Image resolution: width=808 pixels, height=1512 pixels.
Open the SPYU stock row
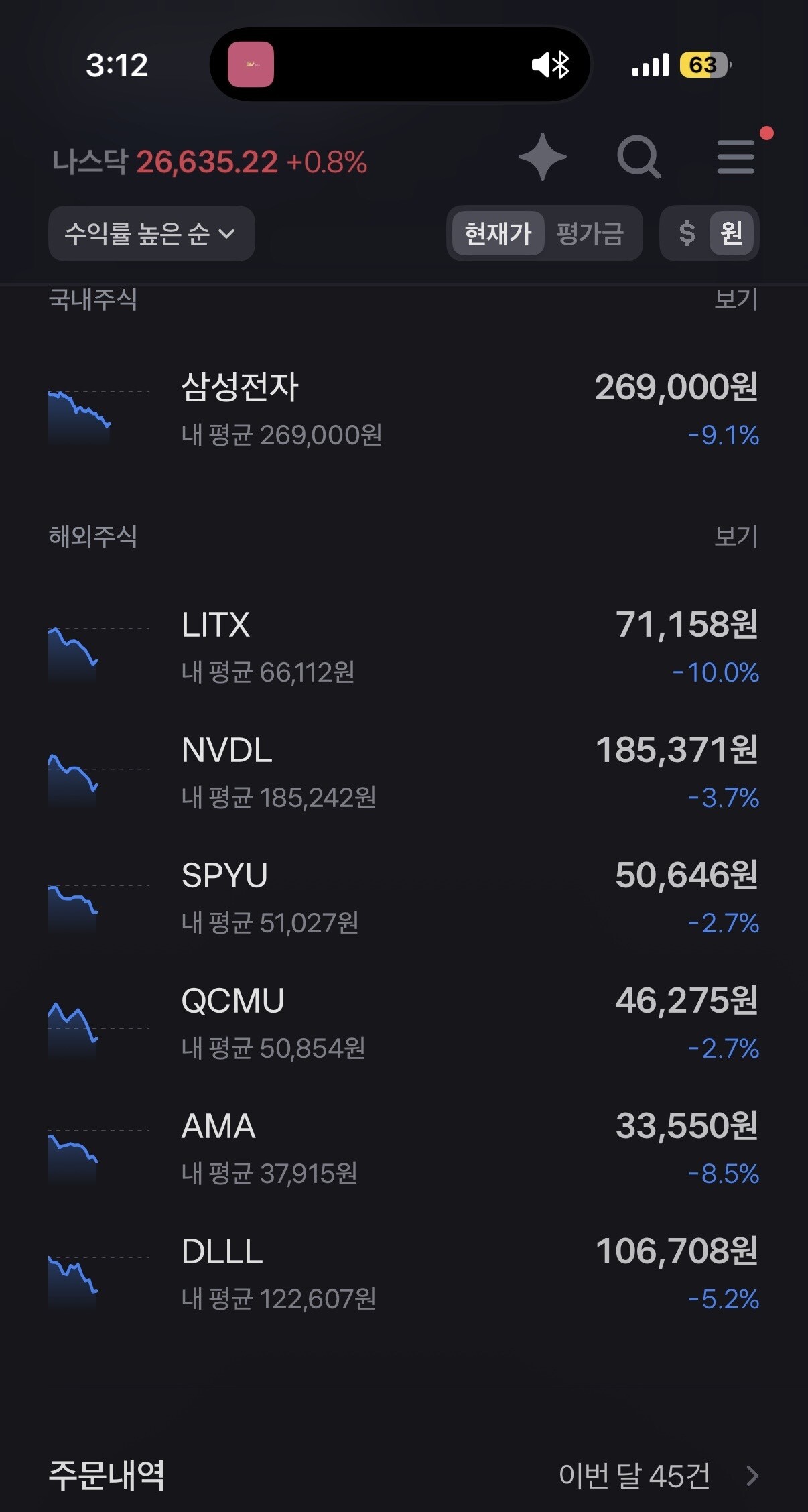coord(404,898)
